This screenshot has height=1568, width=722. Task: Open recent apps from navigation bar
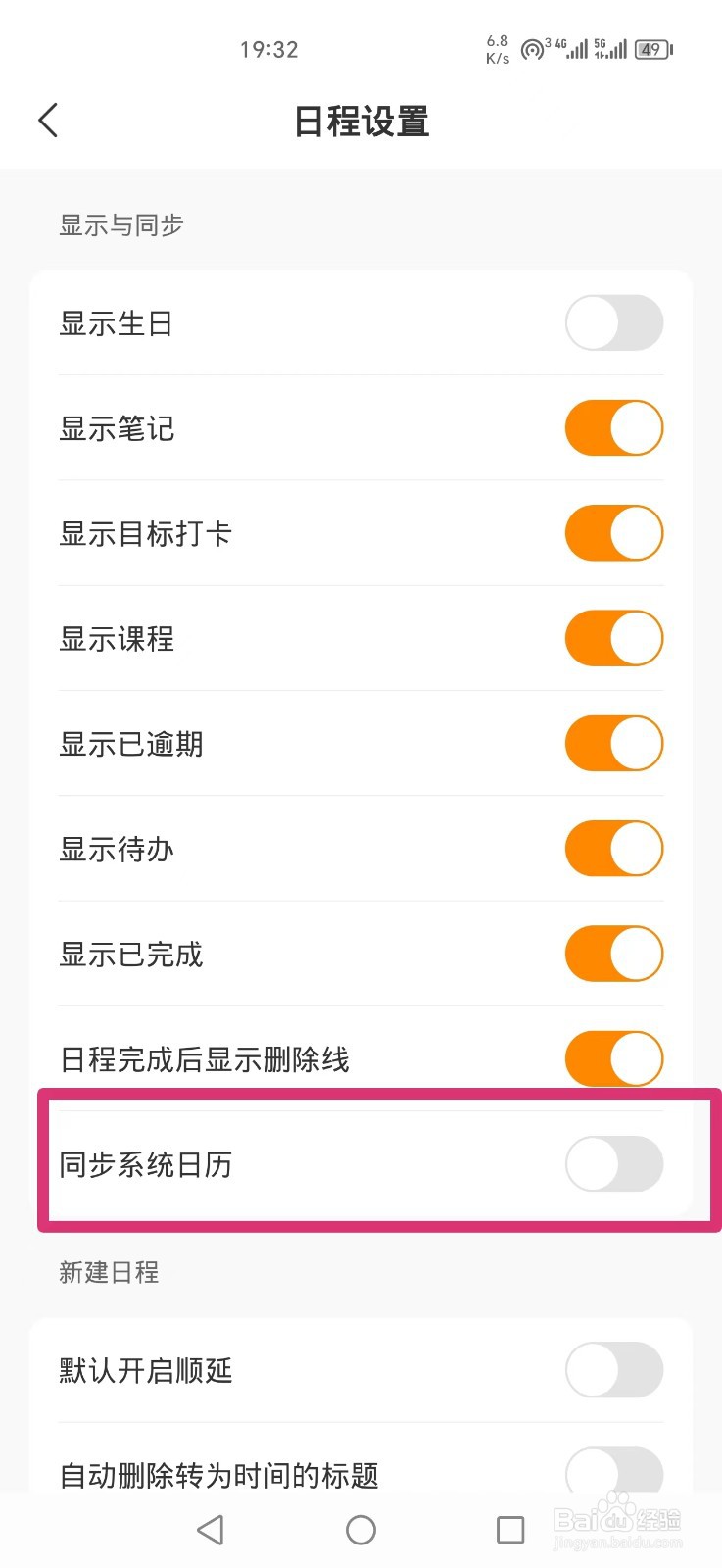510,1530
